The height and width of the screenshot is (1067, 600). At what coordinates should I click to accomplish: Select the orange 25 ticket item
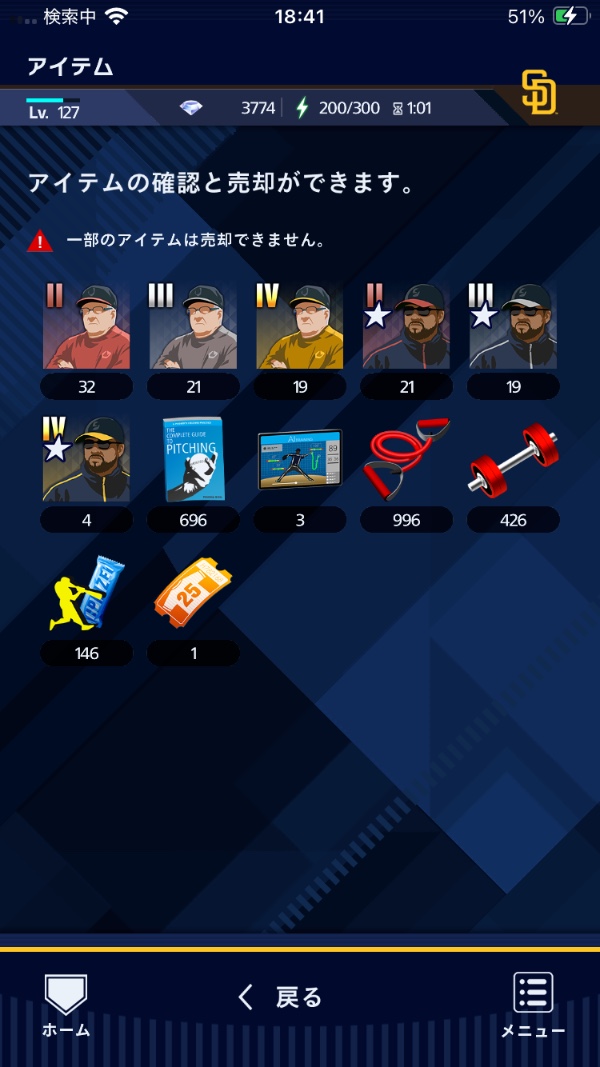click(x=193, y=593)
